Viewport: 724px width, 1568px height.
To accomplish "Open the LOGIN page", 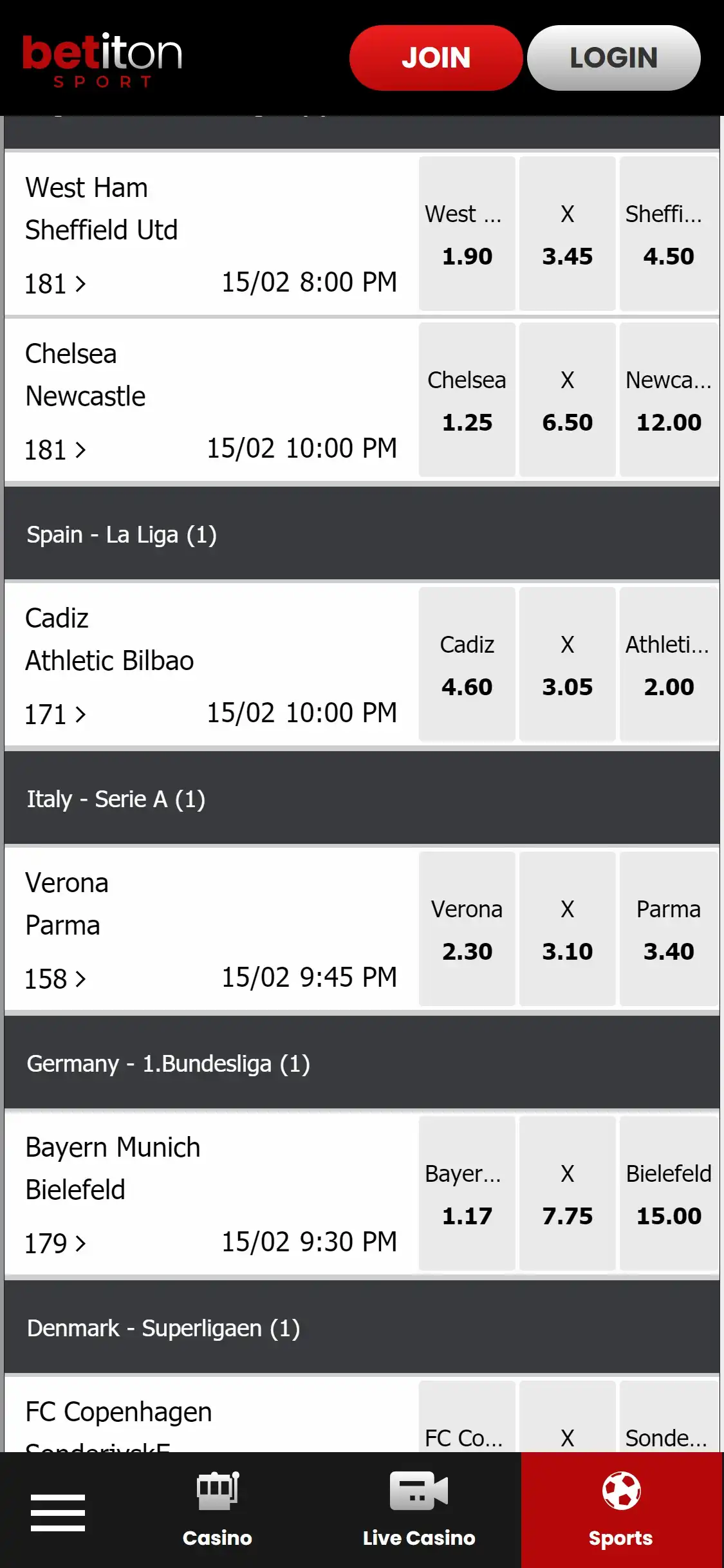I will [x=613, y=58].
